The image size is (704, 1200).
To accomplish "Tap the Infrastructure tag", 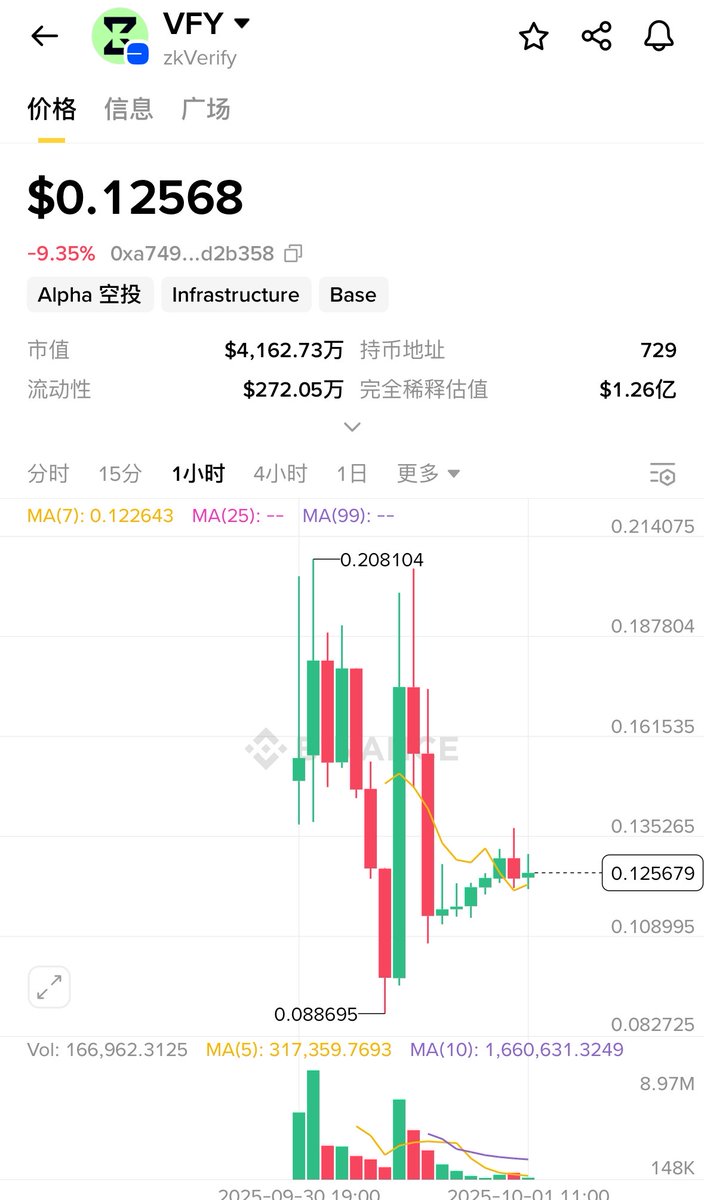I will (x=235, y=295).
